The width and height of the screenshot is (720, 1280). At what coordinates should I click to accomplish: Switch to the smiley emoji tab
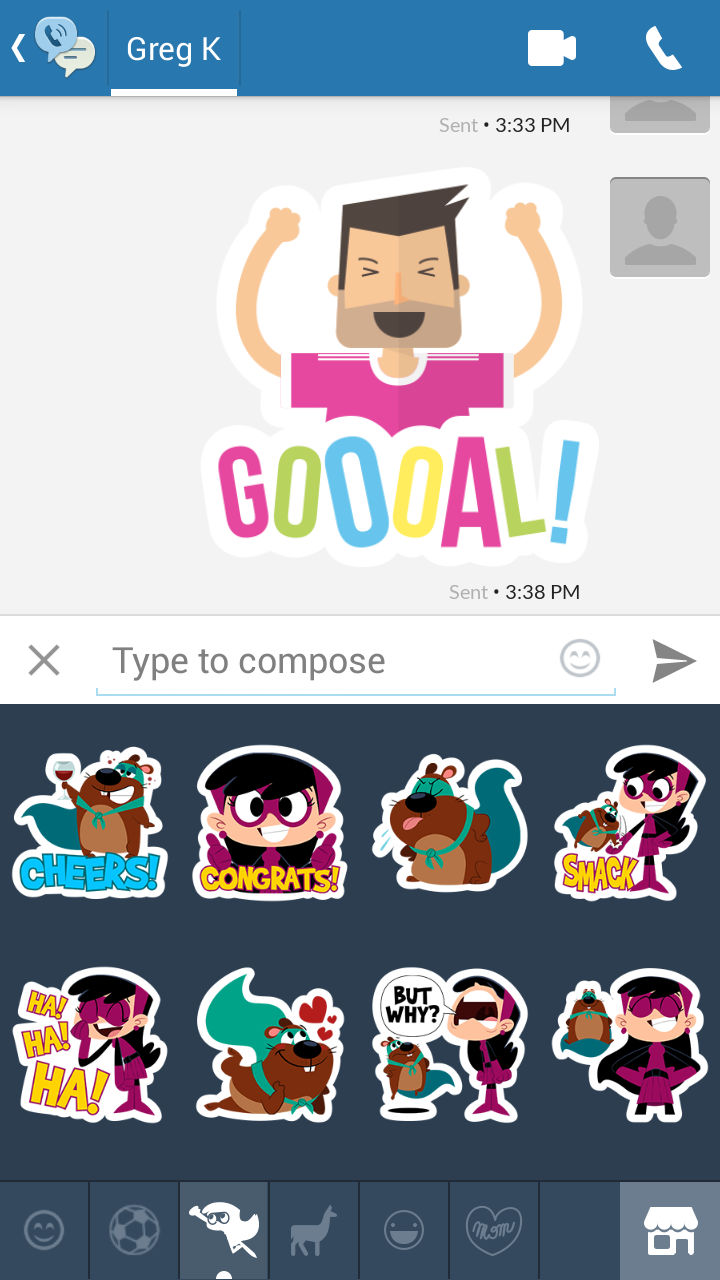(44, 1231)
